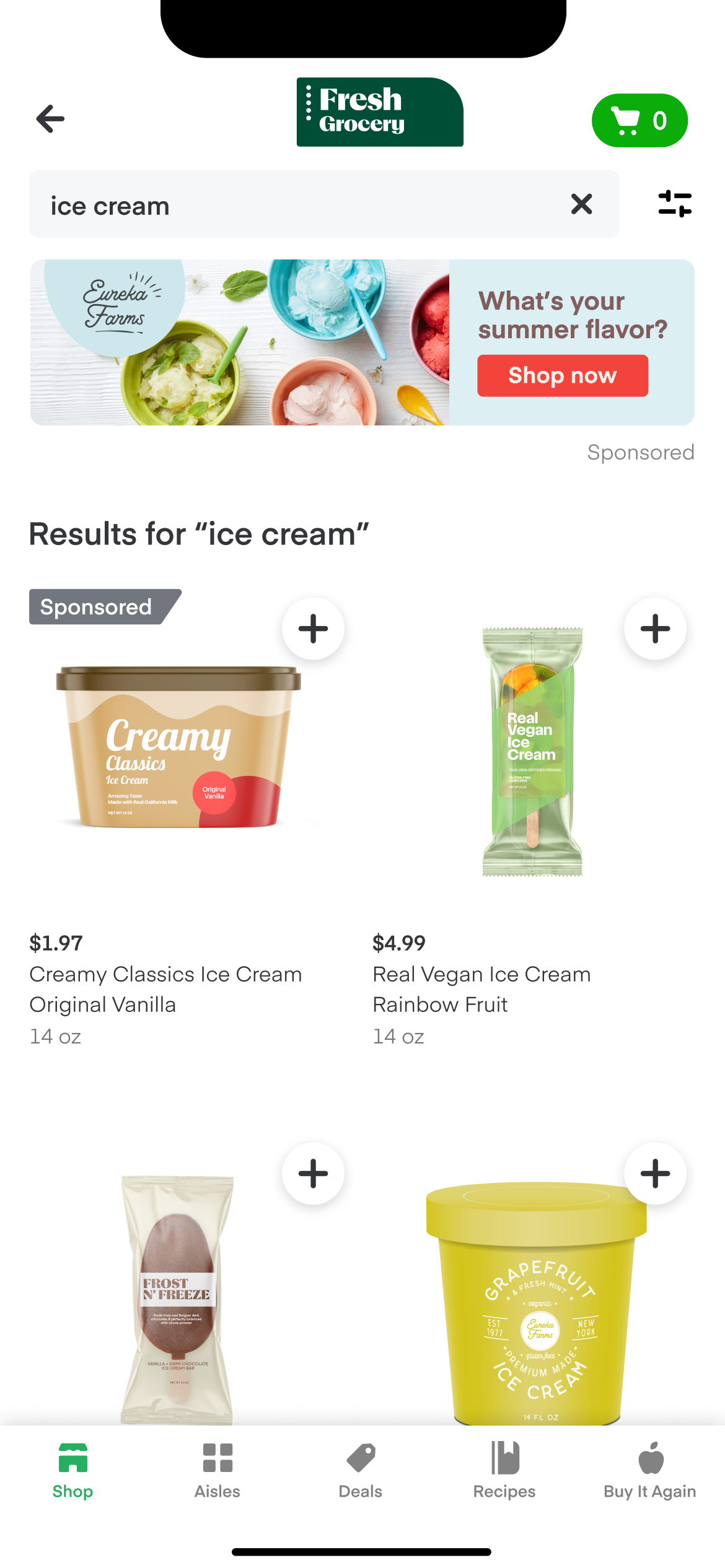The image size is (725, 1568).
Task: Open the Eureka Farms sponsored banner
Action: (362, 341)
